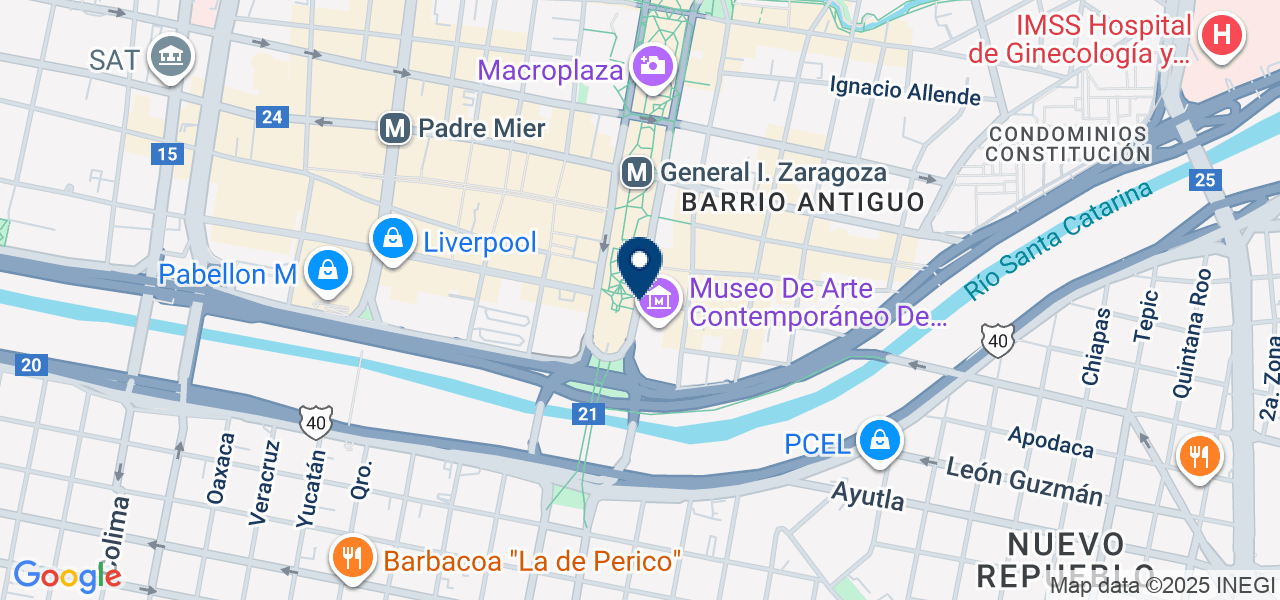The height and width of the screenshot is (600, 1280).
Task: Tap the SAT government office marker
Action: [x=170, y=56]
